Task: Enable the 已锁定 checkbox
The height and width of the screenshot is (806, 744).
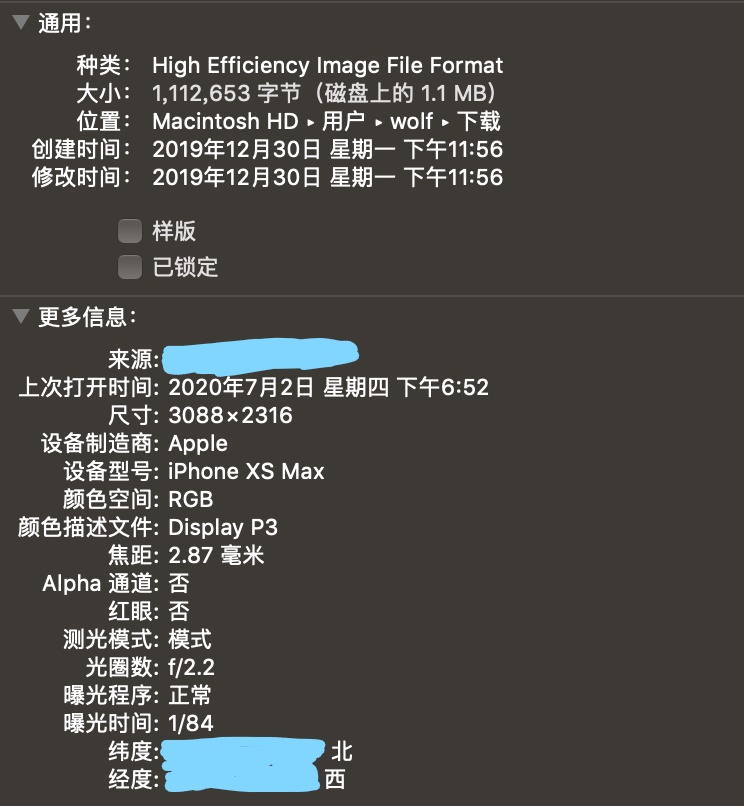Action: 130,267
